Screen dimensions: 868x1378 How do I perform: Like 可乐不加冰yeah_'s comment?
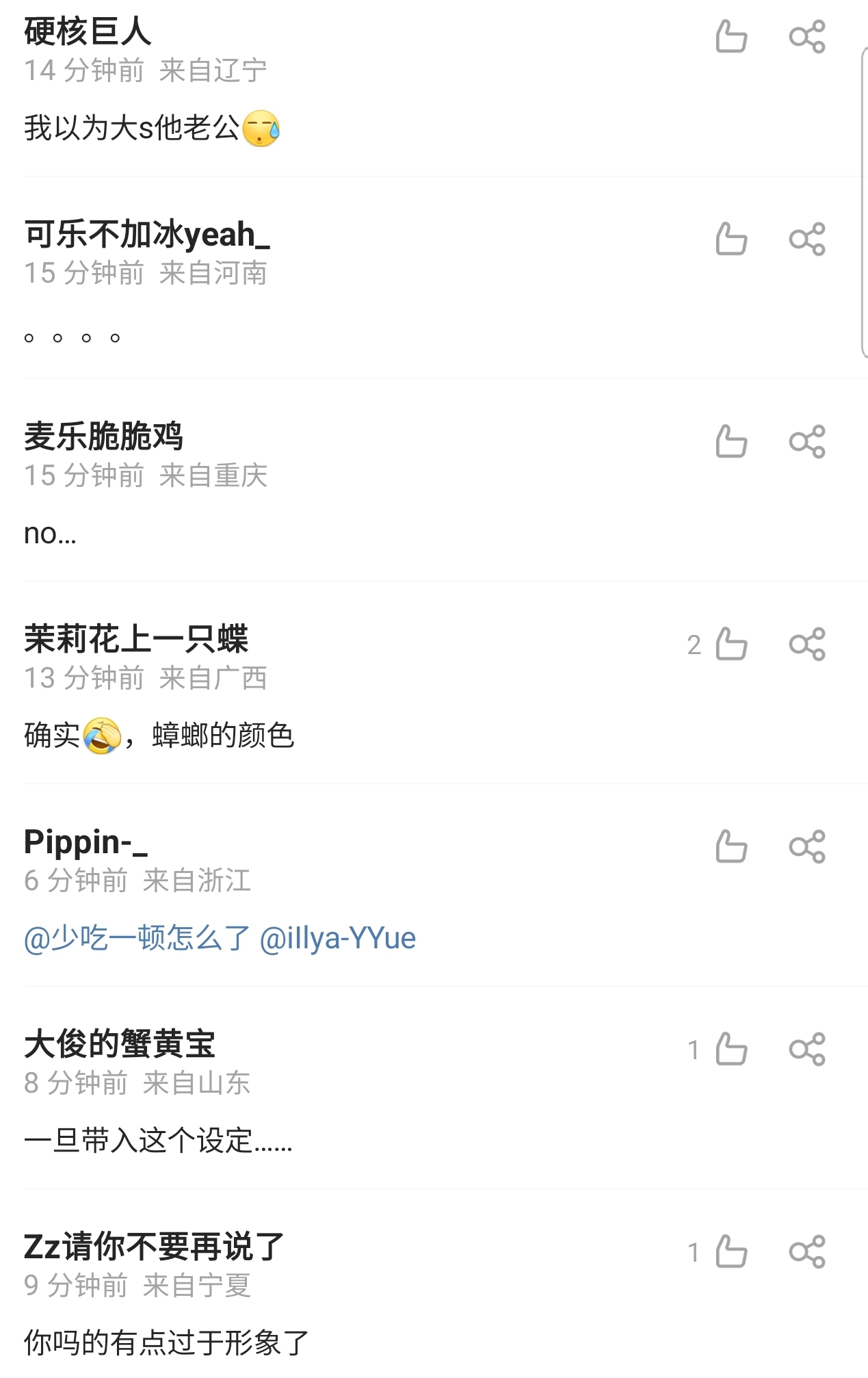click(x=731, y=239)
